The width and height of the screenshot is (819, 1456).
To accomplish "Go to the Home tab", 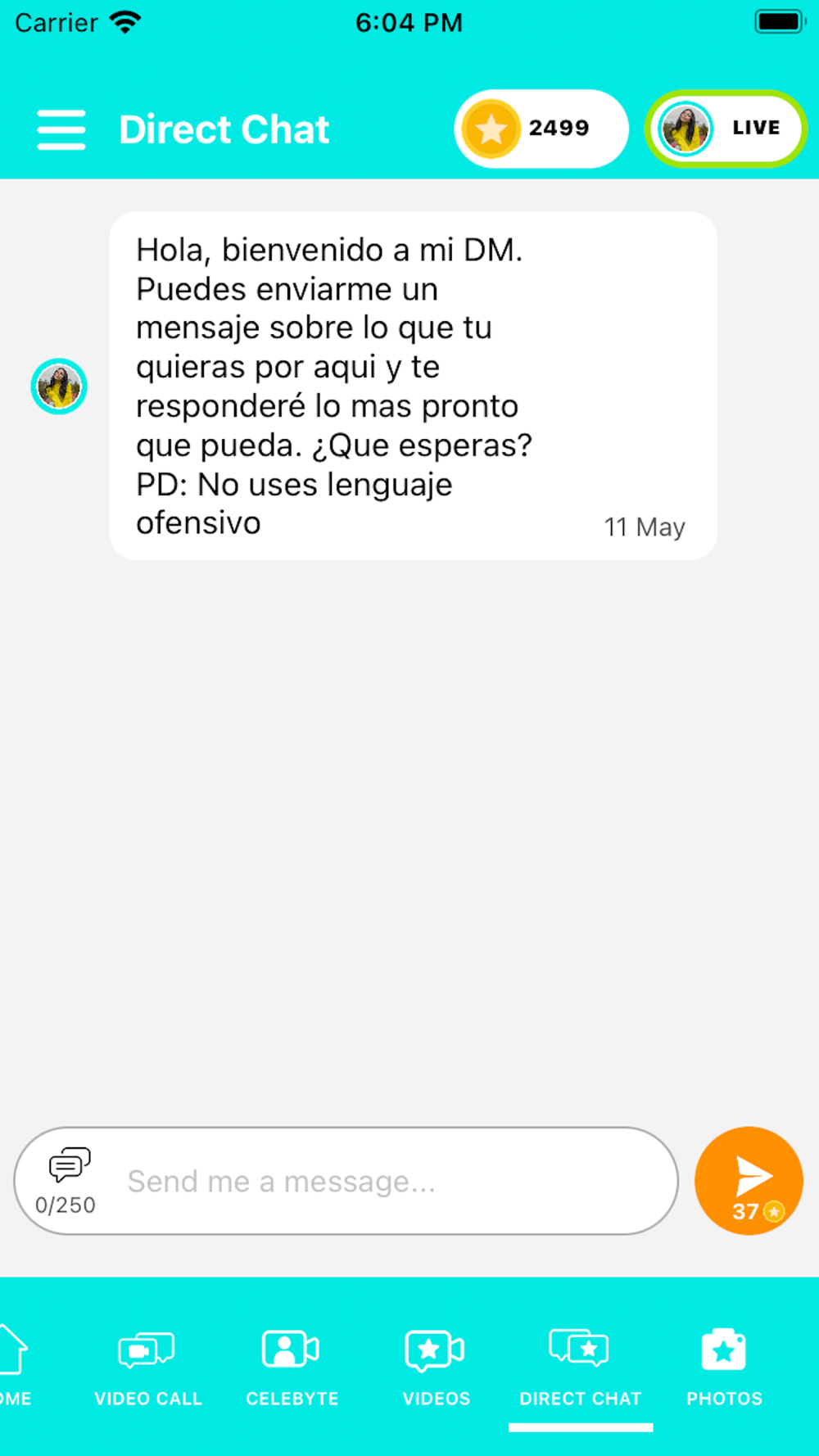I will pos(14,1367).
